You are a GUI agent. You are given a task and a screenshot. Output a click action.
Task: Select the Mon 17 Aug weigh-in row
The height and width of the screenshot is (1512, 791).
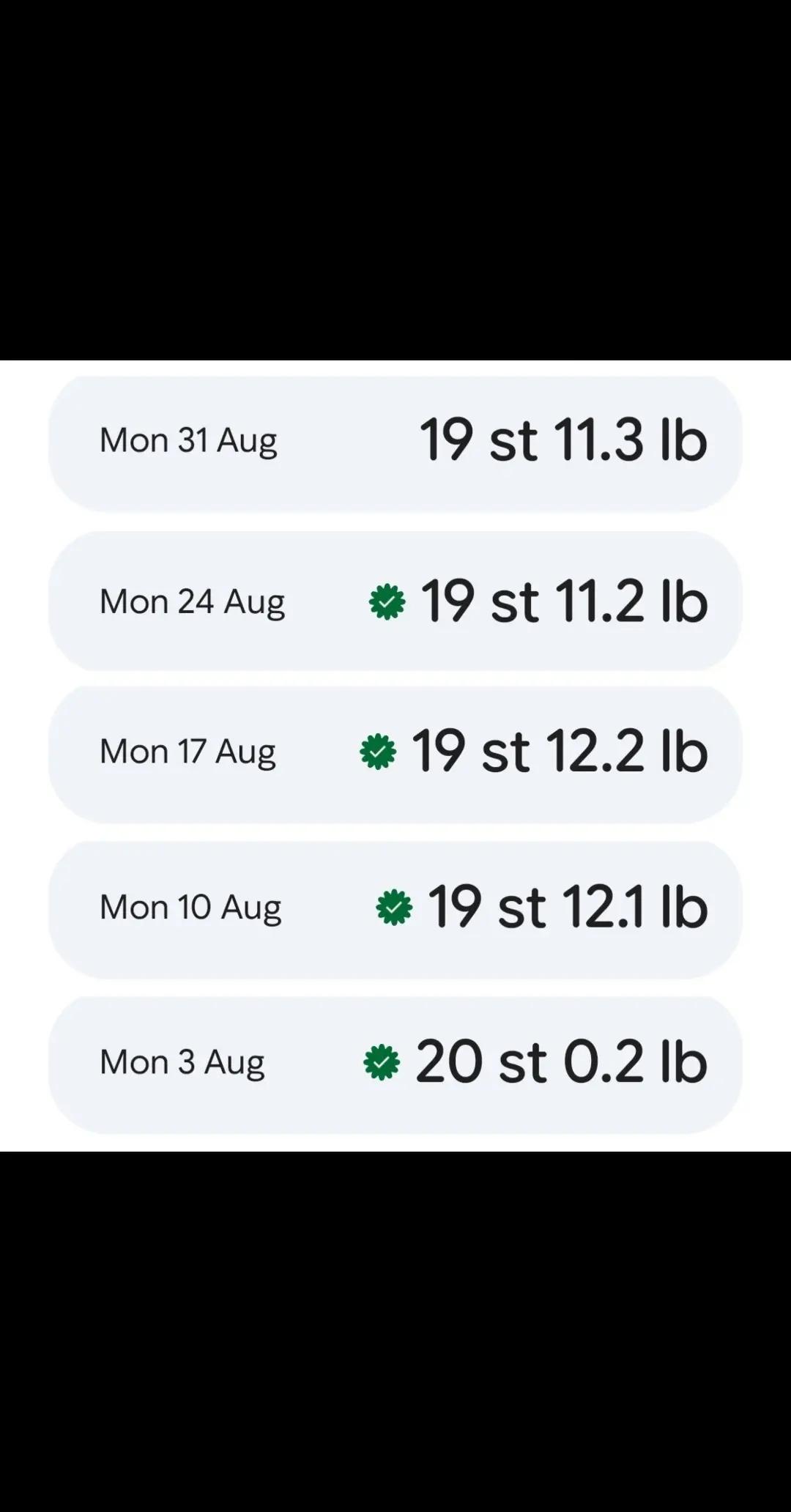point(395,754)
